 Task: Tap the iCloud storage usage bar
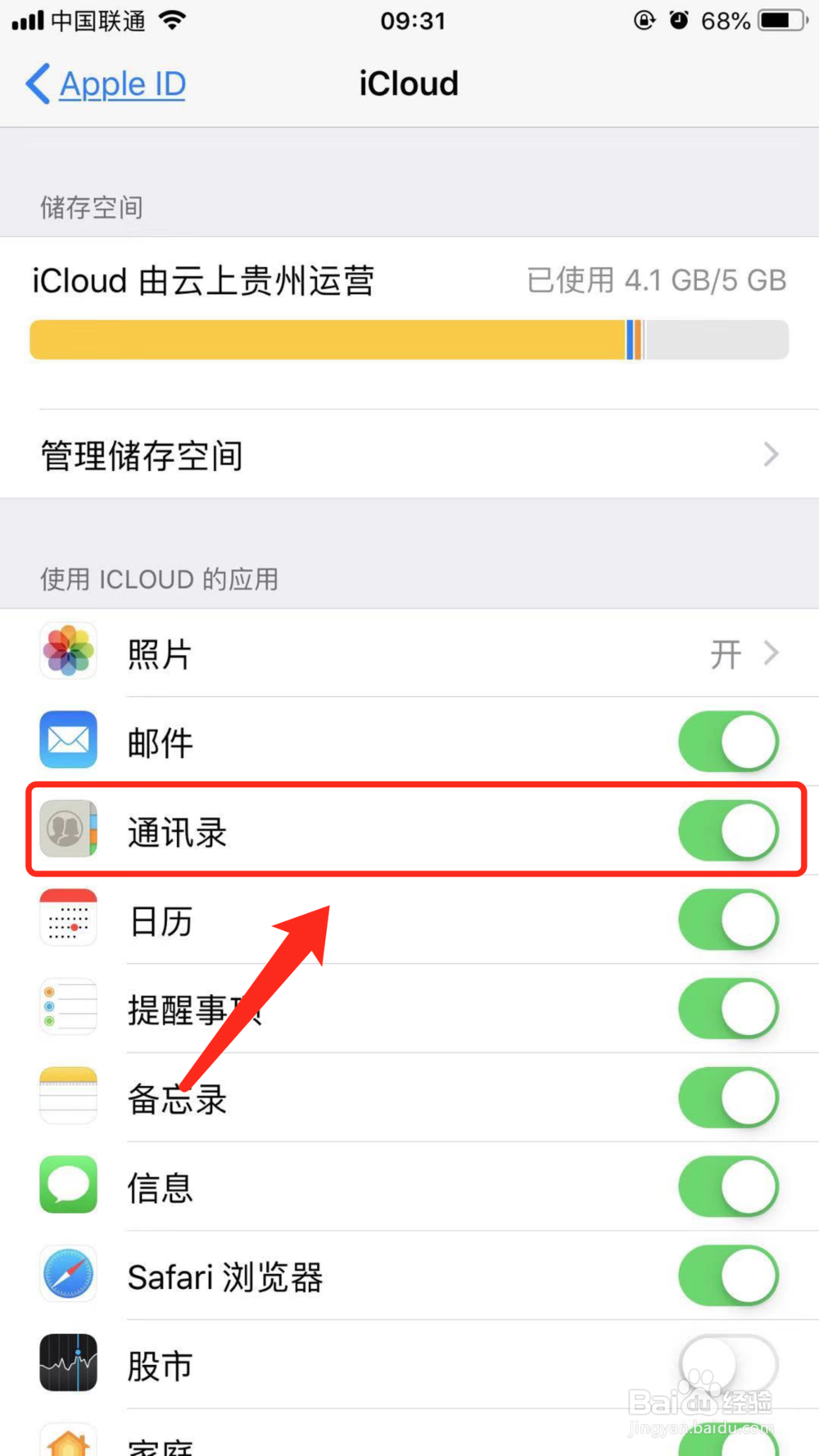pyautogui.click(x=408, y=339)
